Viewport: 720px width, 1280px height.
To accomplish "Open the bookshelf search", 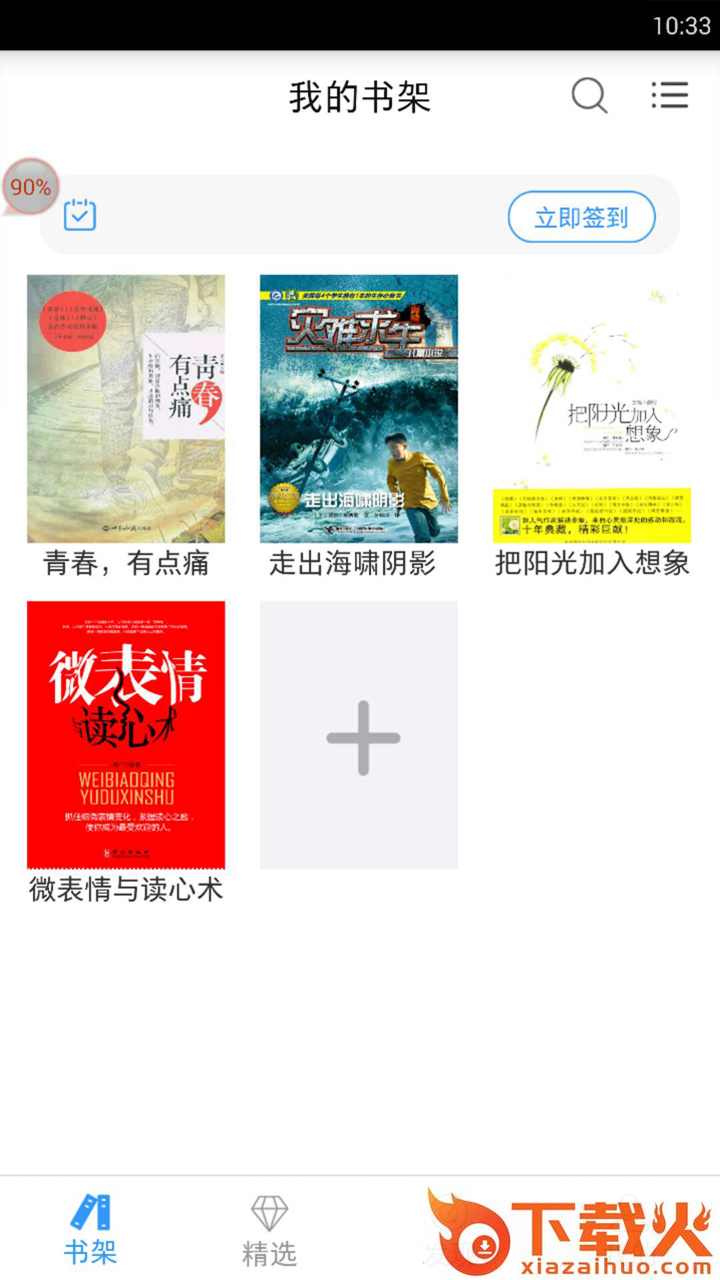I will pyautogui.click(x=589, y=96).
